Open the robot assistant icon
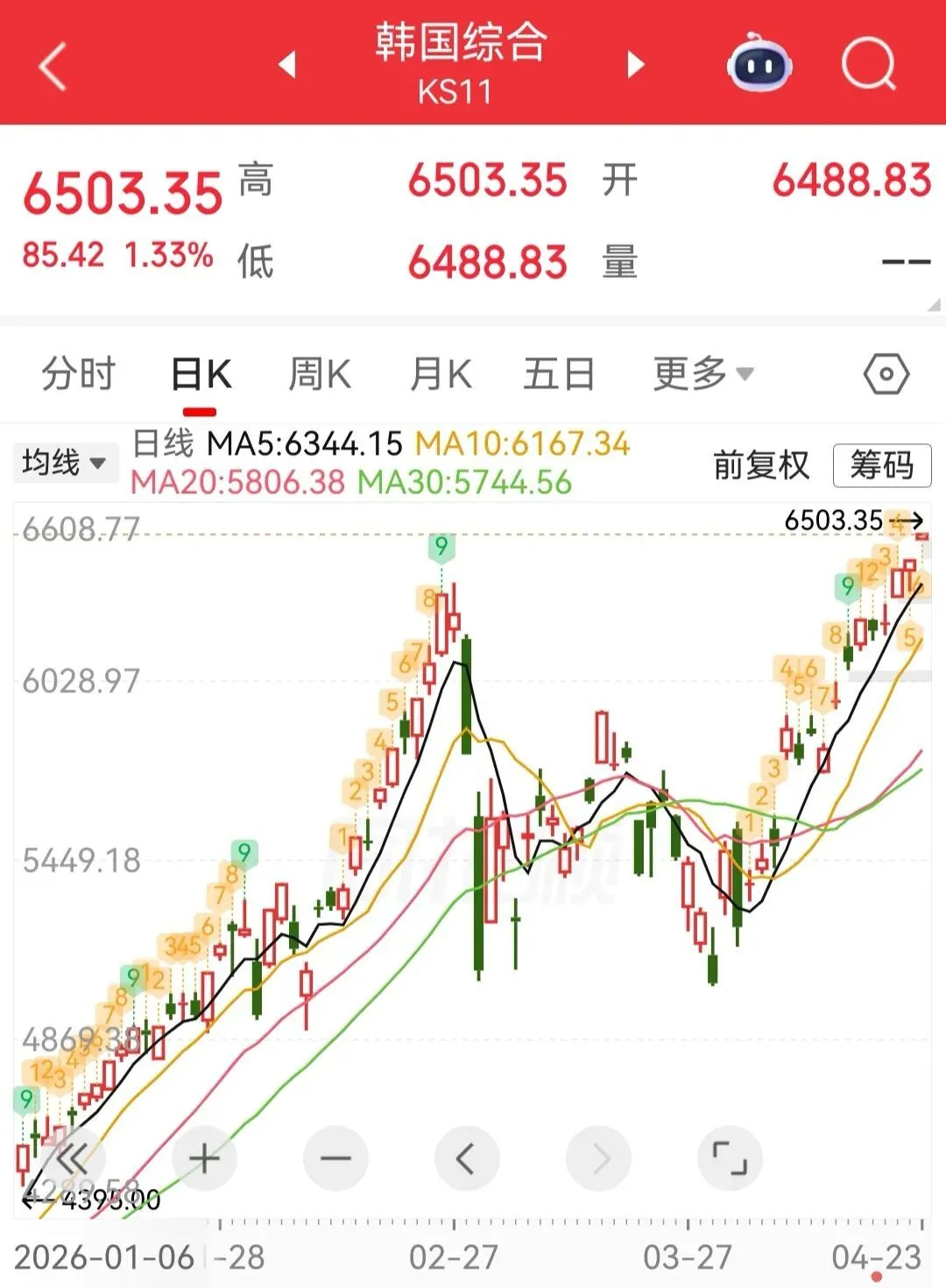This screenshot has width=946, height=1288. [x=759, y=63]
